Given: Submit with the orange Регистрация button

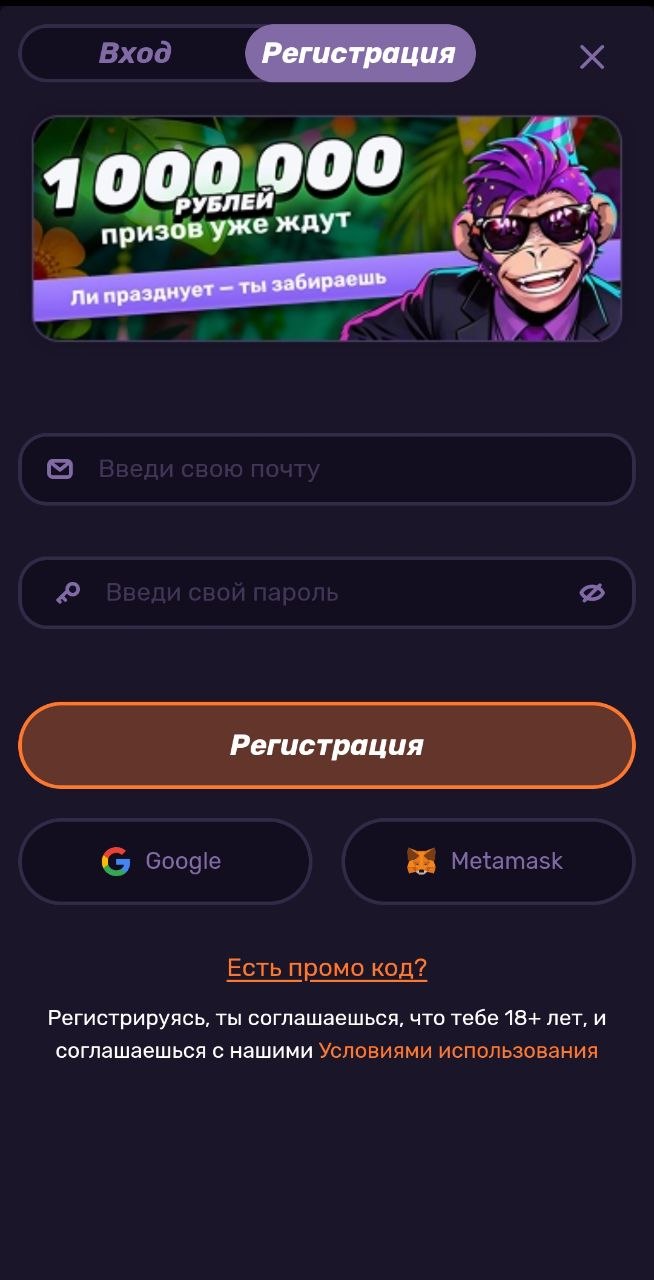Looking at the screenshot, I should click(x=327, y=745).
